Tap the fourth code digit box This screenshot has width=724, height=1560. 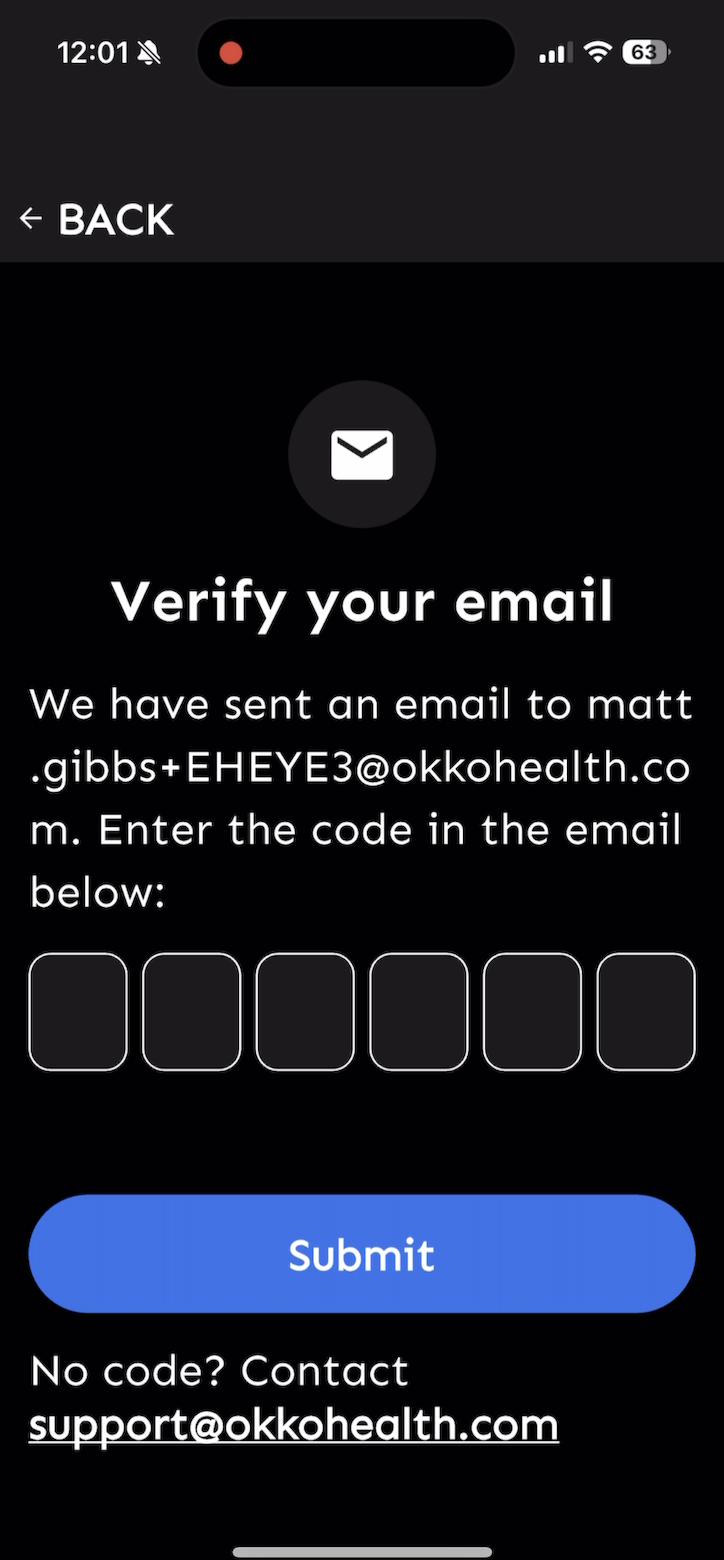click(x=419, y=1011)
